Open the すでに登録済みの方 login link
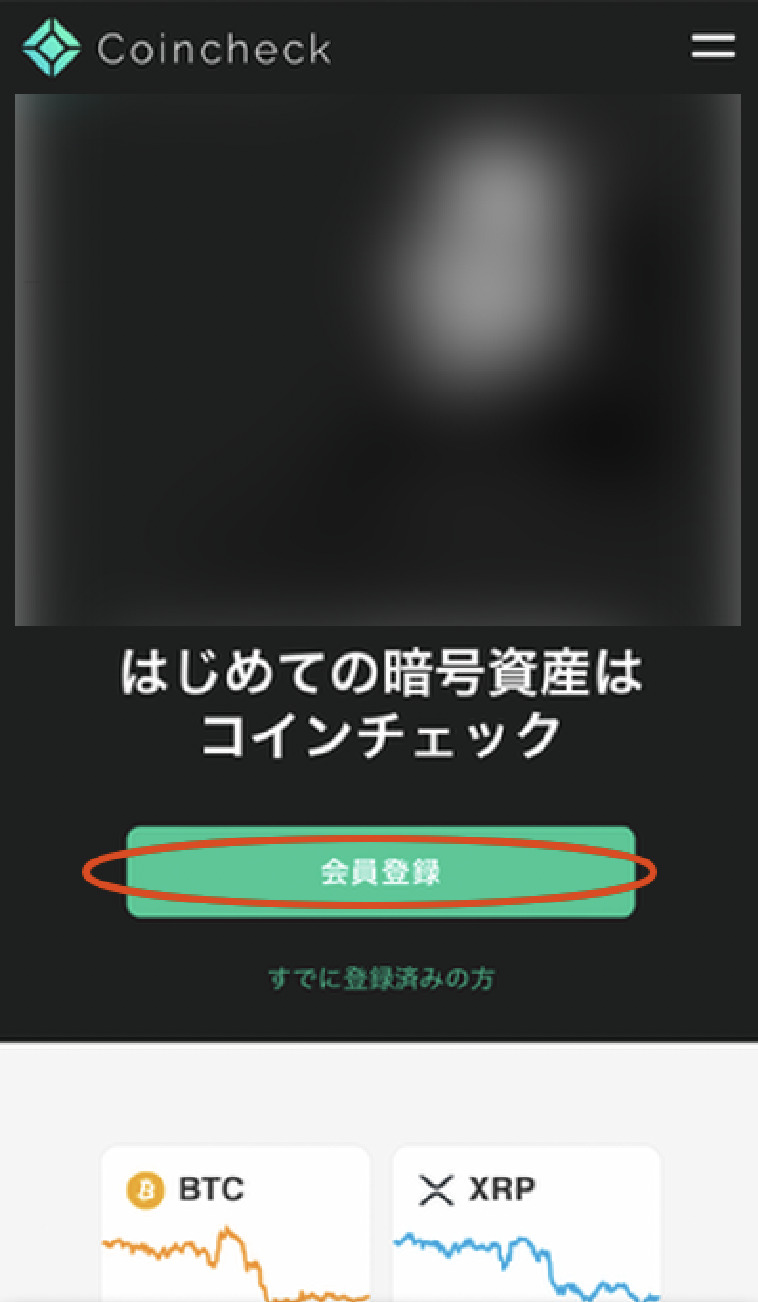 tap(381, 978)
